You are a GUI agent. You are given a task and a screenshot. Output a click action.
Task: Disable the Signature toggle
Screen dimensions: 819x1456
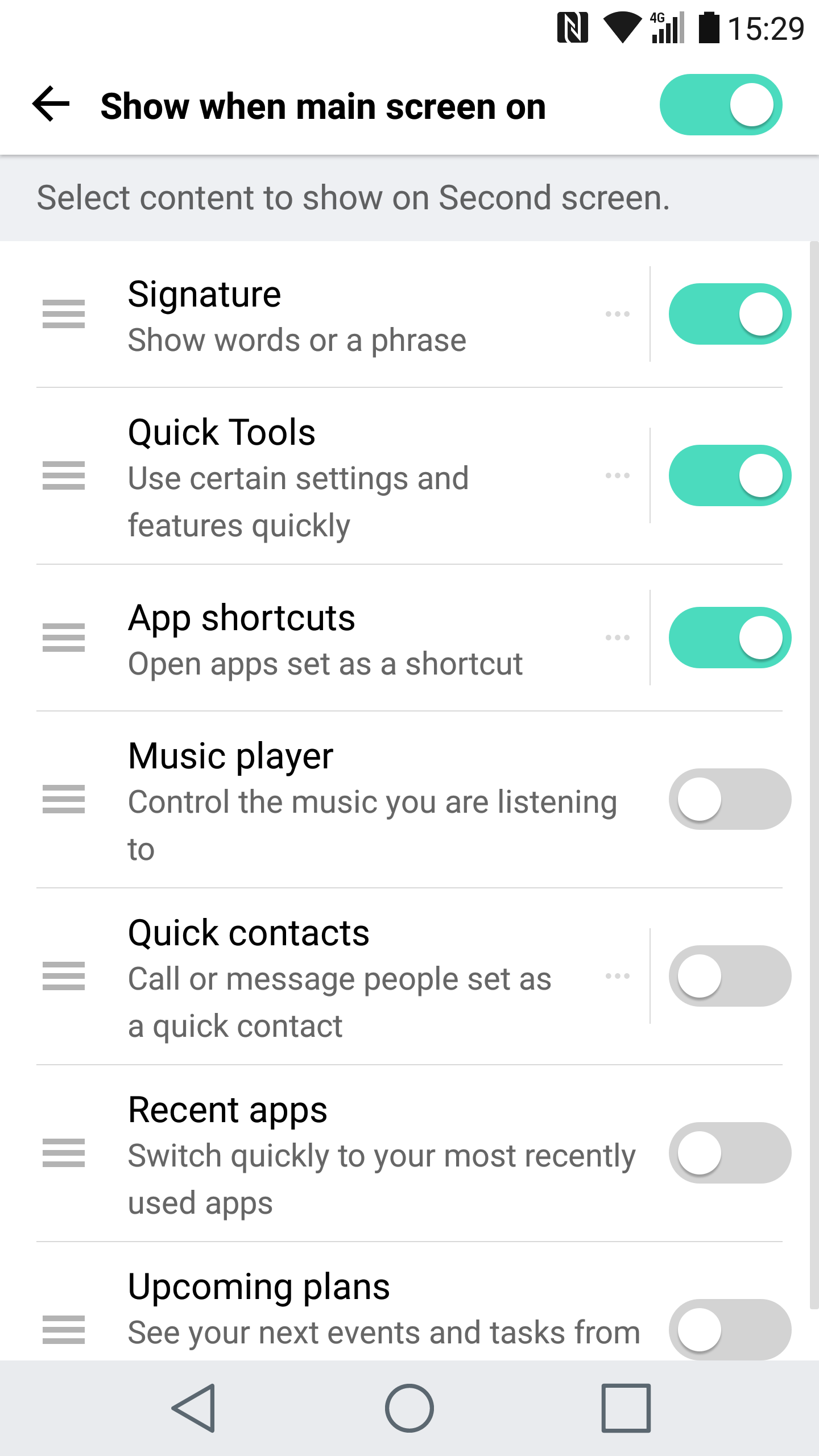click(730, 314)
